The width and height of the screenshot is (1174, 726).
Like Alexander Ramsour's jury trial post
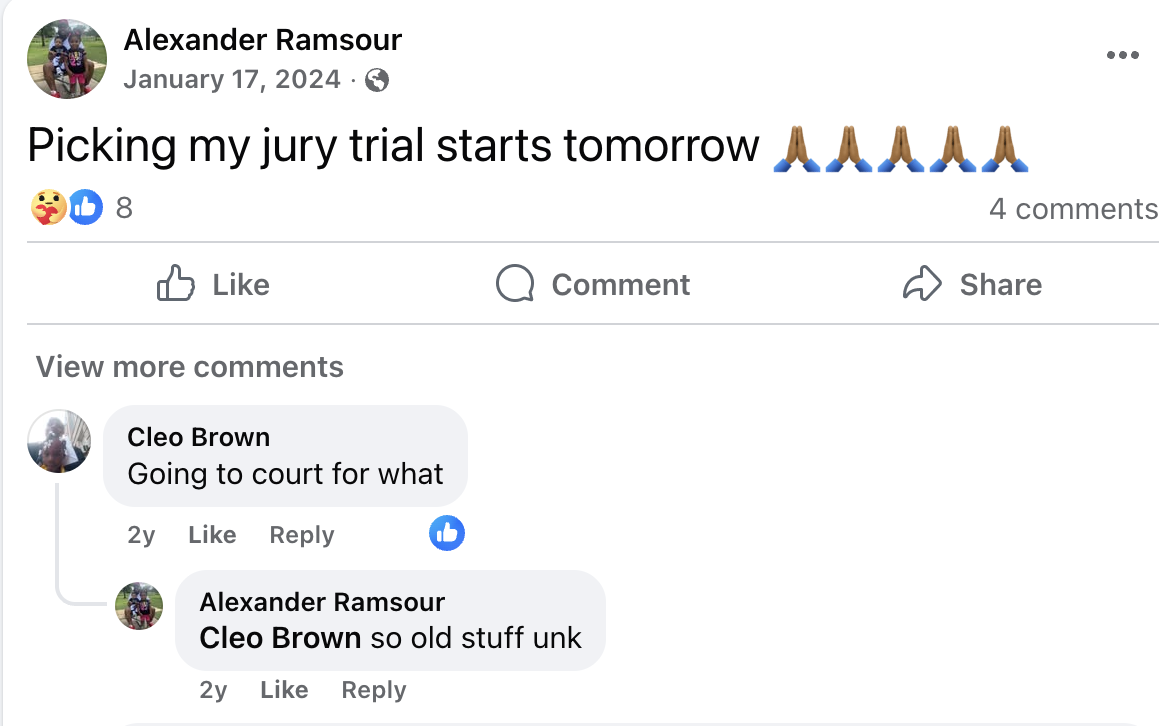pyautogui.click(x=214, y=284)
